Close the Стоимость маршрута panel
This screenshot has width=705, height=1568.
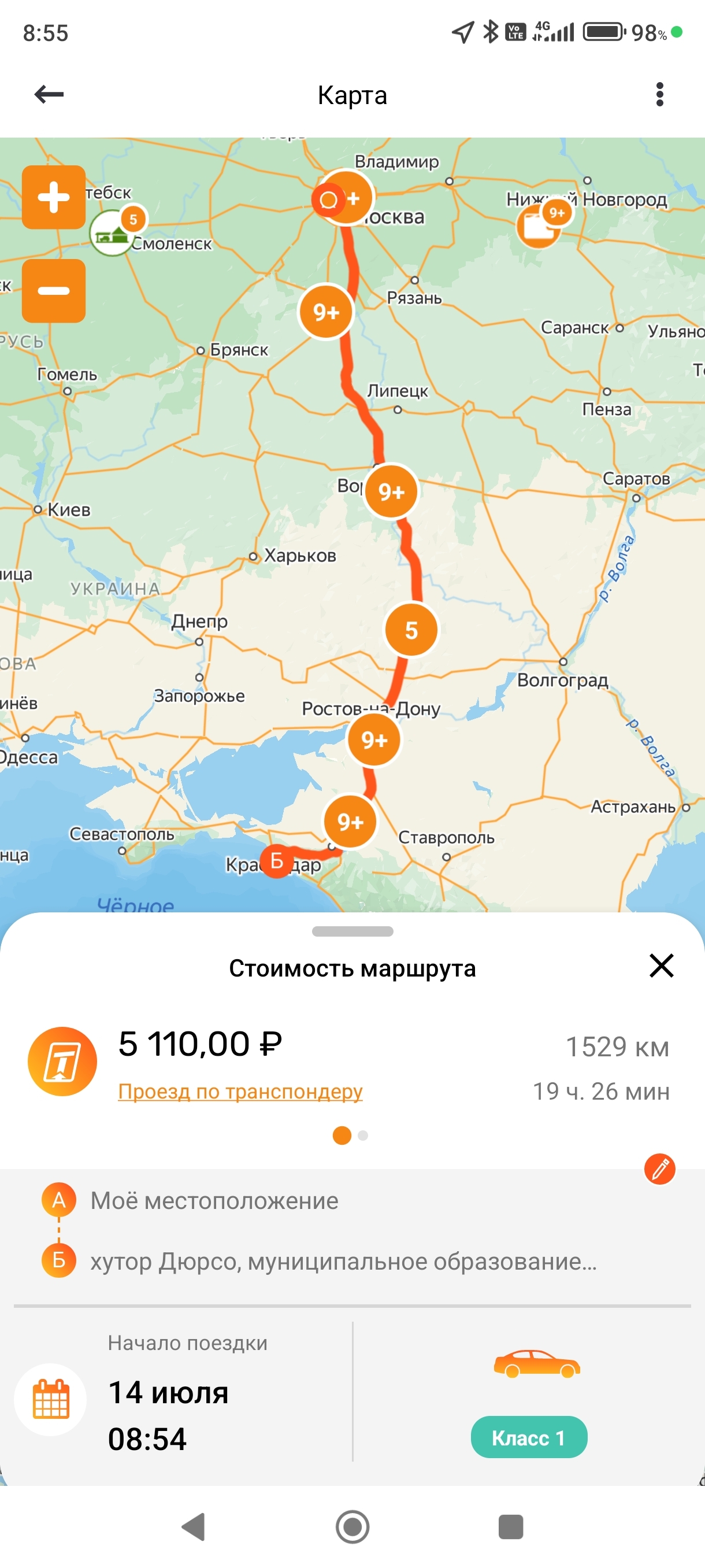(x=661, y=966)
